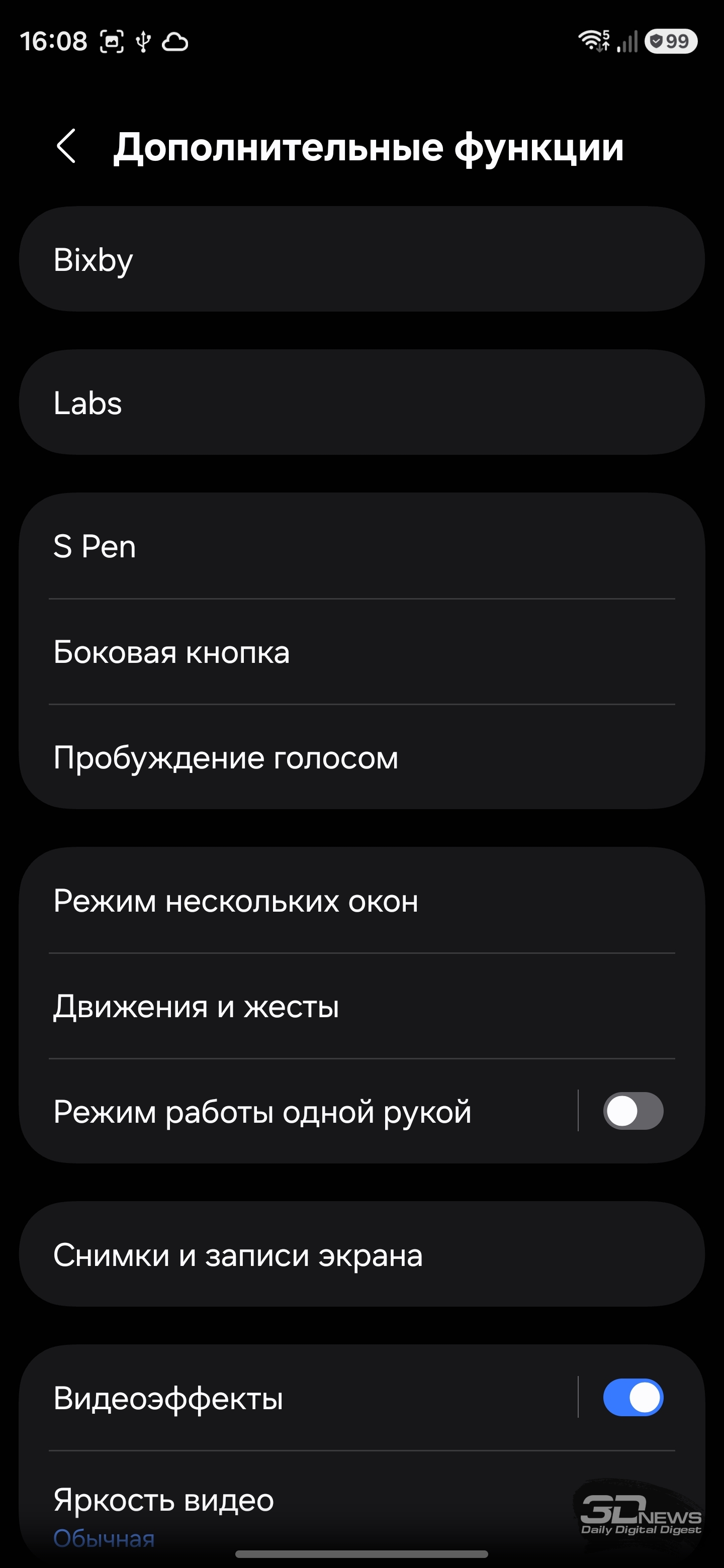
Task: Open Снимки и записи экрана
Action: tap(361, 1255)
